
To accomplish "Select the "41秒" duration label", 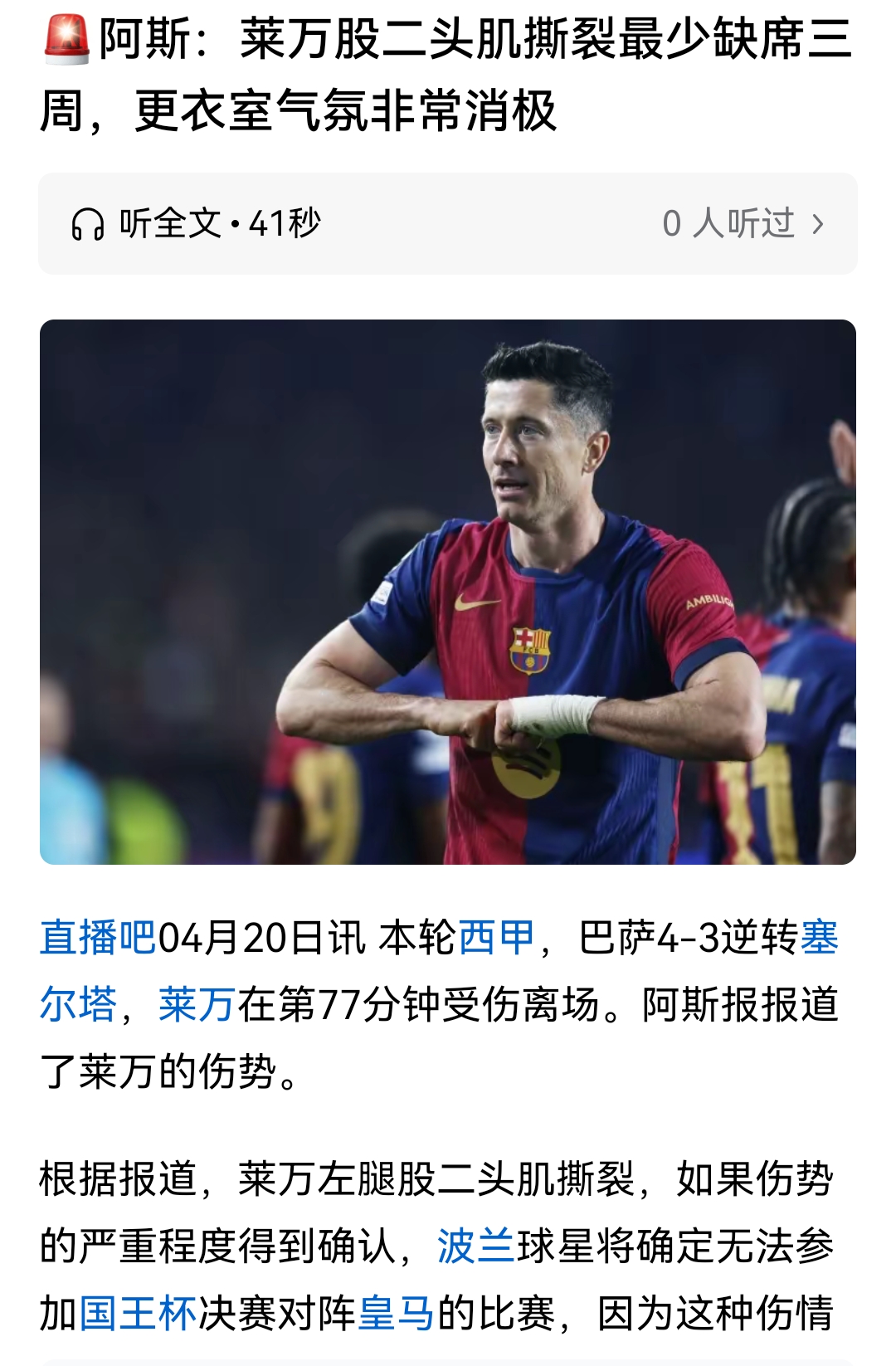I will coord(285,221).
